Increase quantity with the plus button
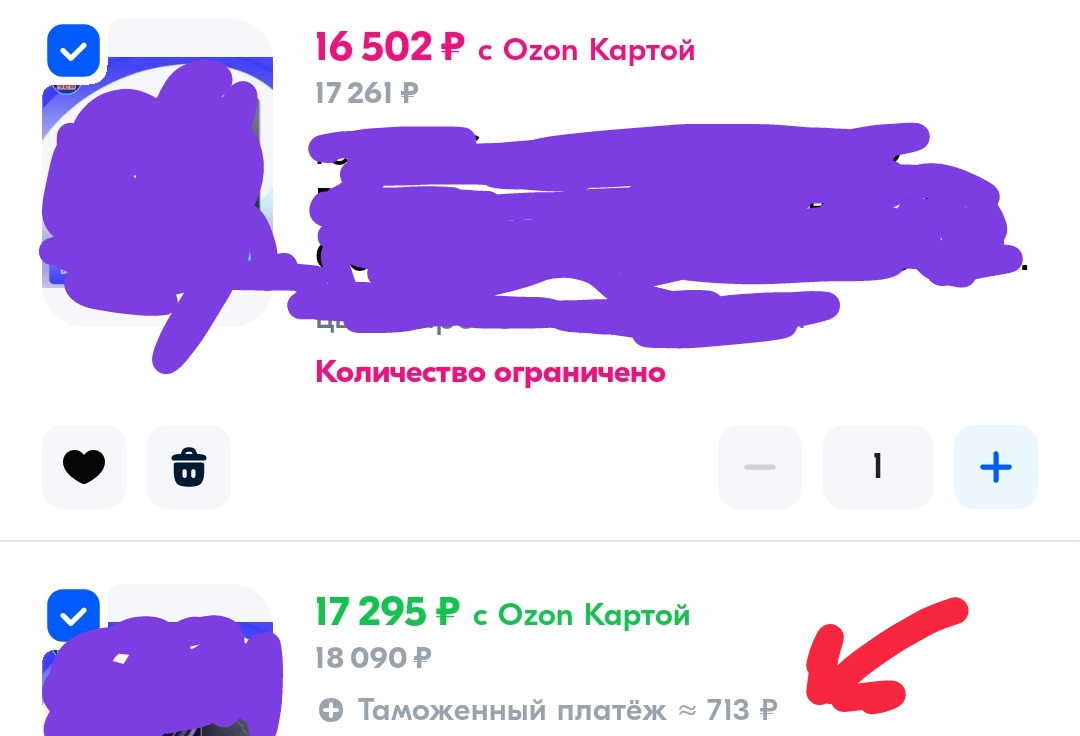The width and height of the screenshot is (1080, 736). pyautogui.click(x=995, y=467)
